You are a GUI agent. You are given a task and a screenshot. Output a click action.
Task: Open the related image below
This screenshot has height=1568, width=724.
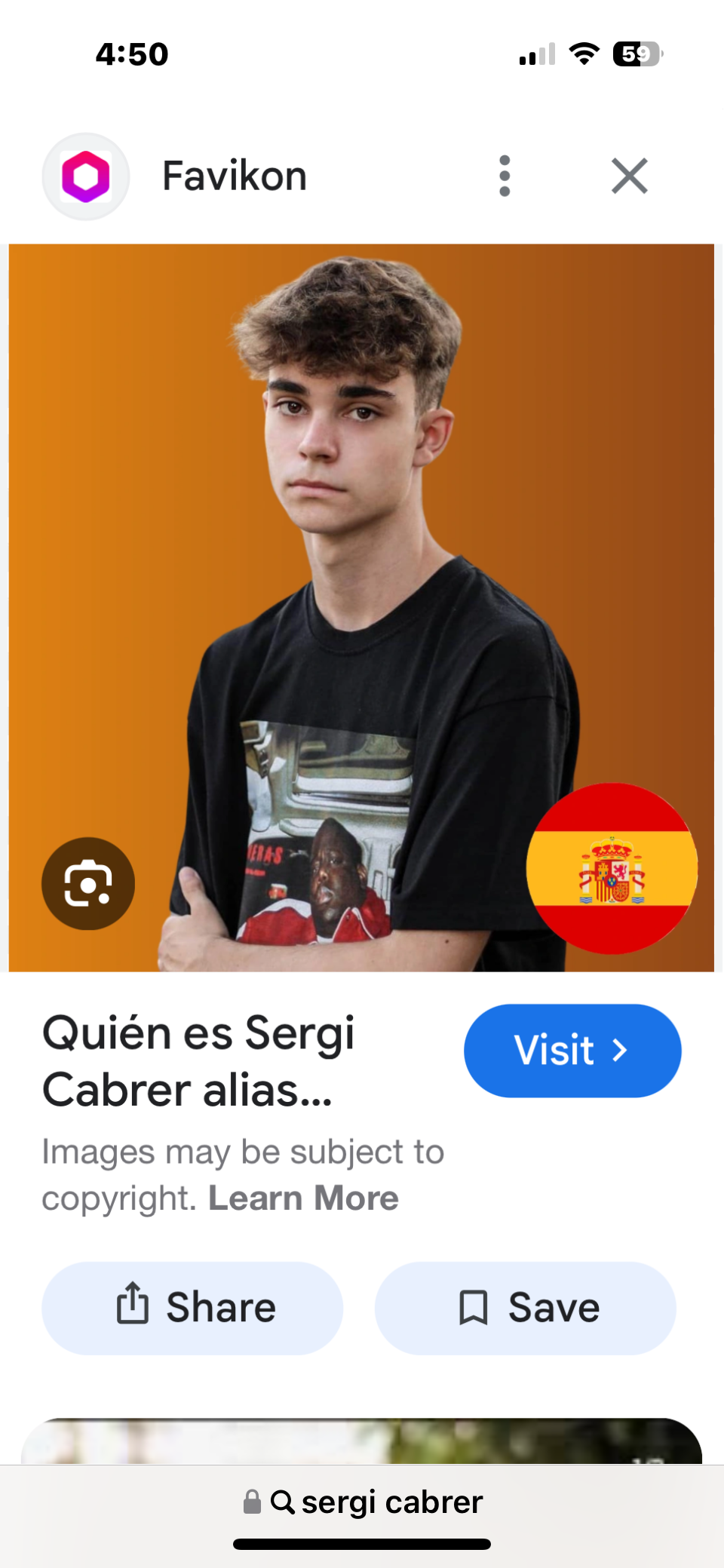point(362,1441)
